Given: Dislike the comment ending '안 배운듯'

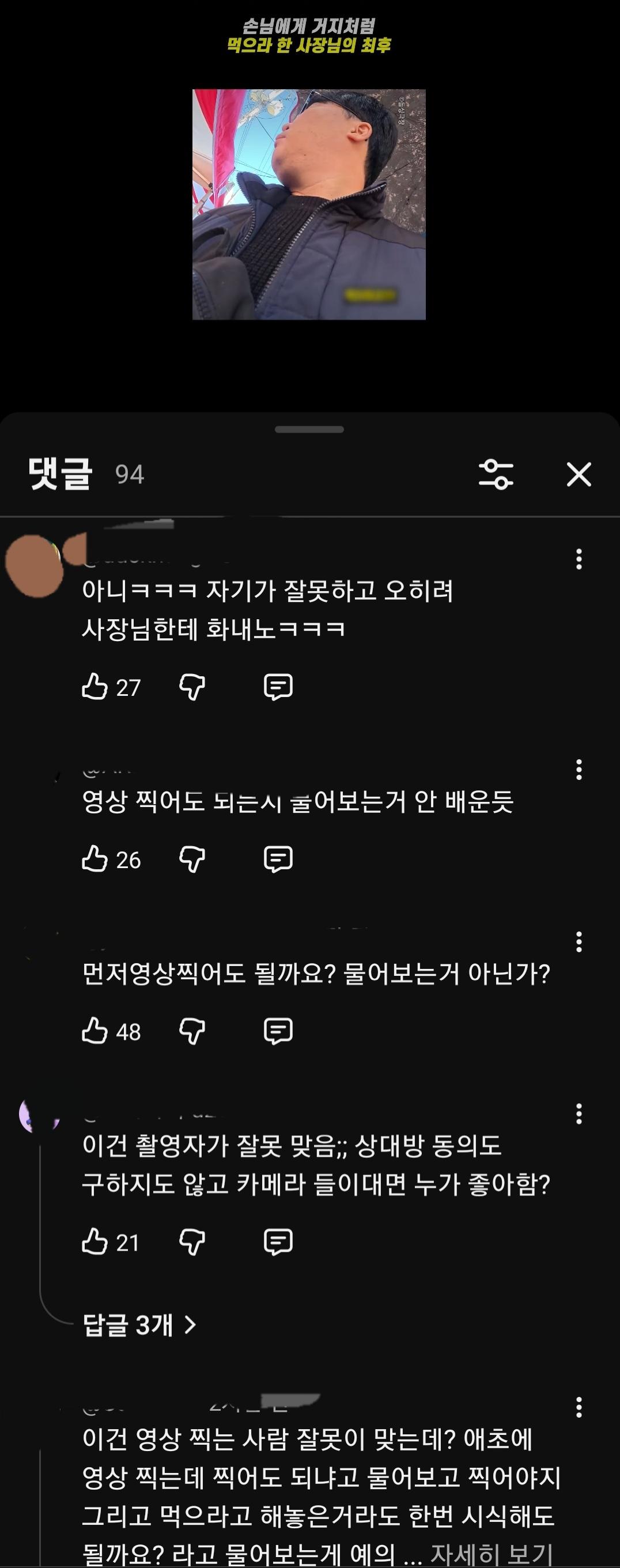Looking at the screenshot, I should pyautogui.click(x=192, y=859).
